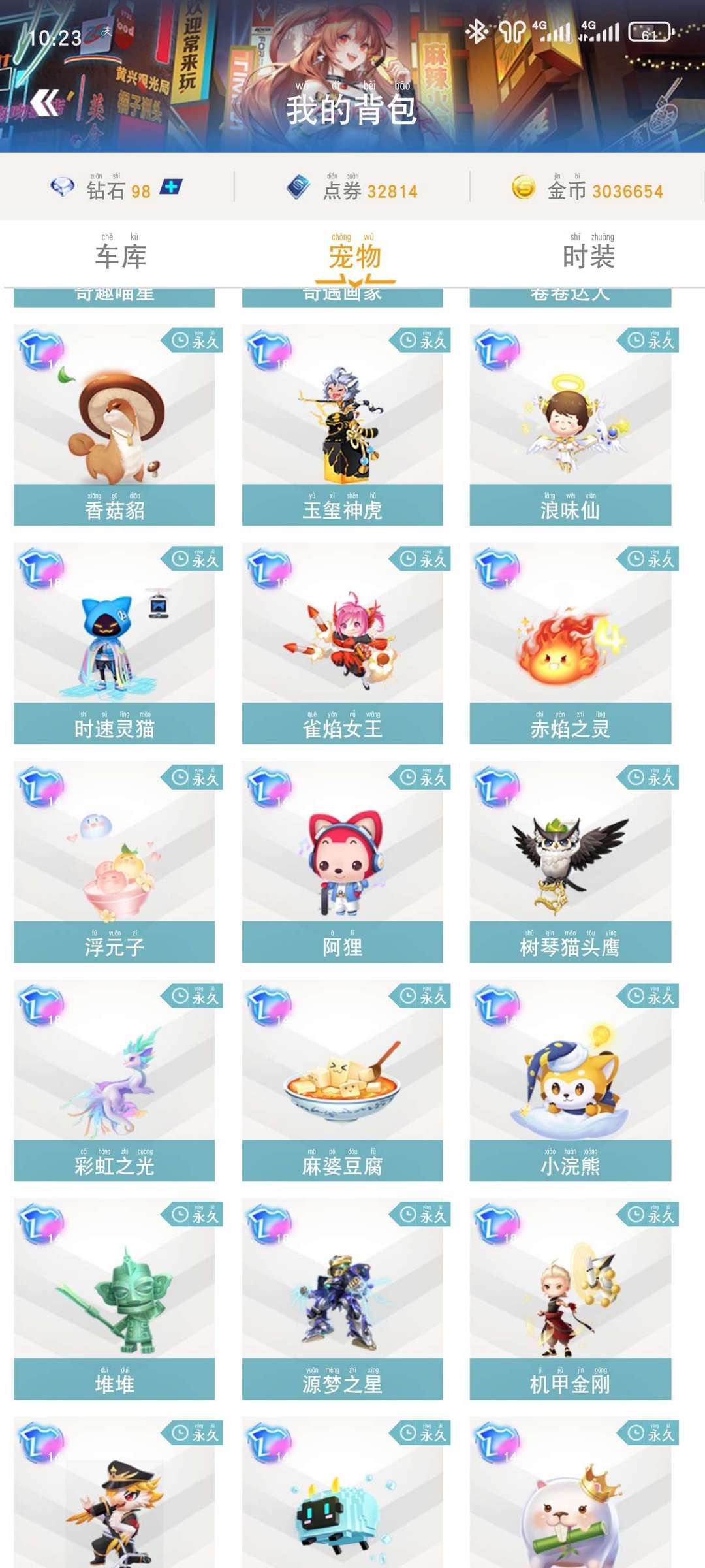Open the 时速灵猫 pet card

coord(114,643)
